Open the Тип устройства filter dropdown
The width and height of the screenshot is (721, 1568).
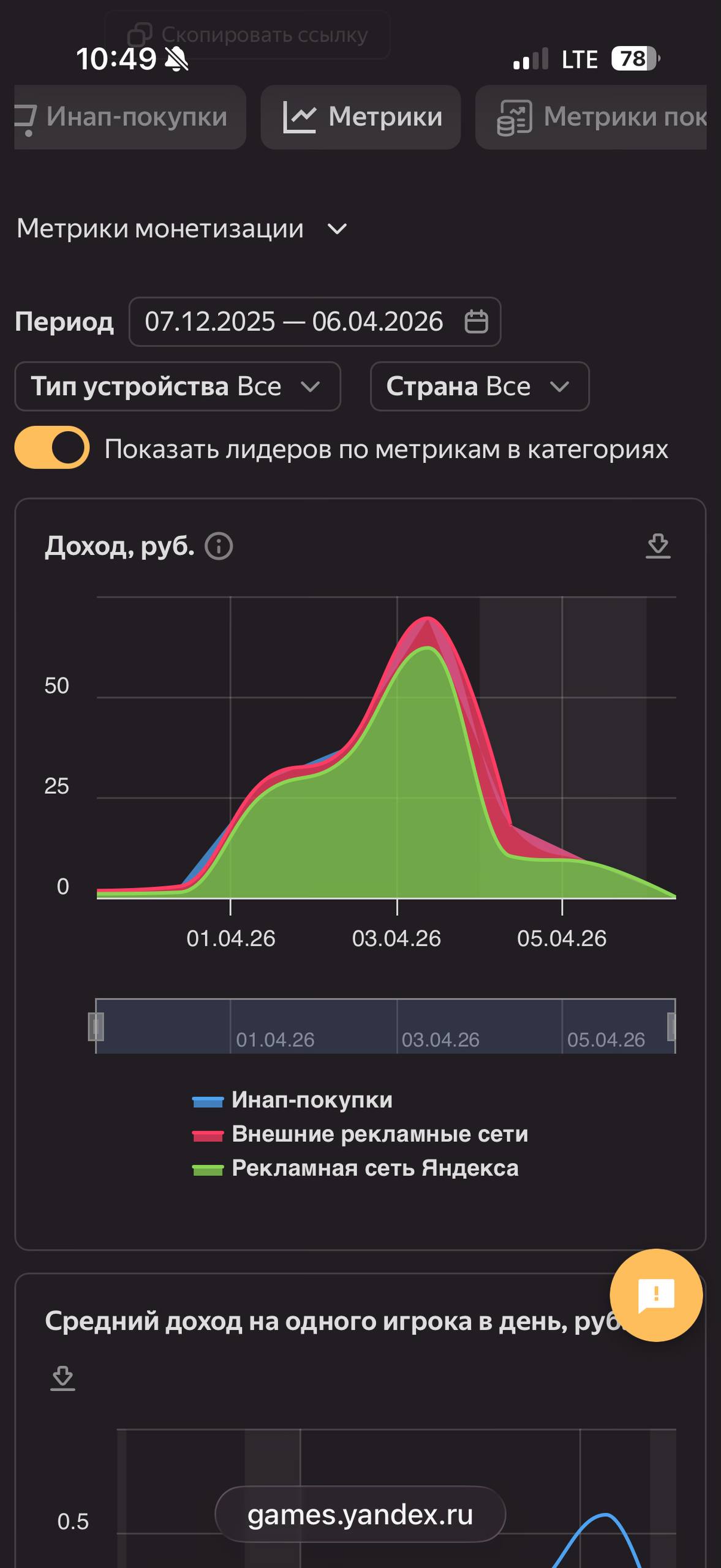pyautogui.click(x=178, y=386)
